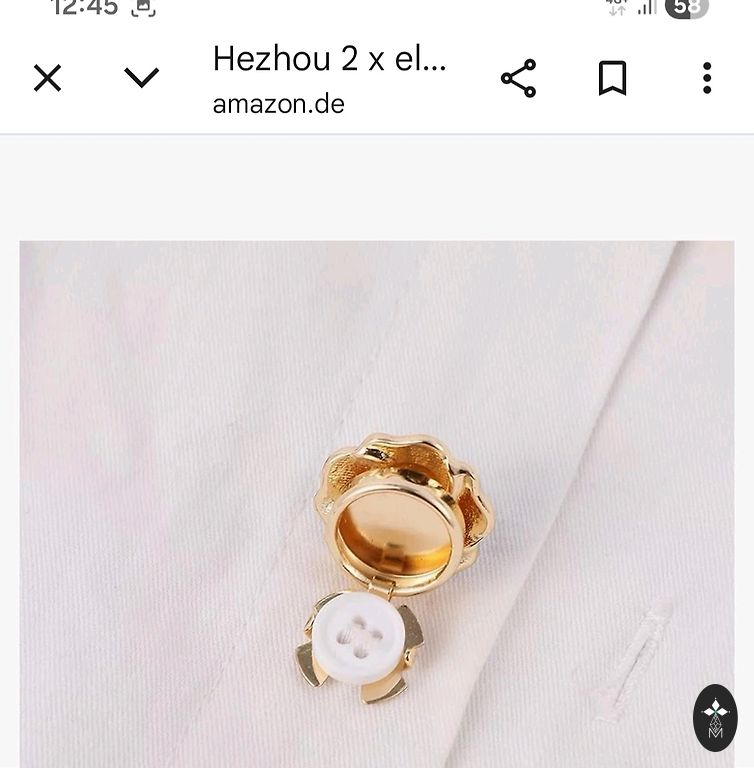Minimize the tab using the down chevron
Screen dimensions: 754x768
(x=141, y=78)
